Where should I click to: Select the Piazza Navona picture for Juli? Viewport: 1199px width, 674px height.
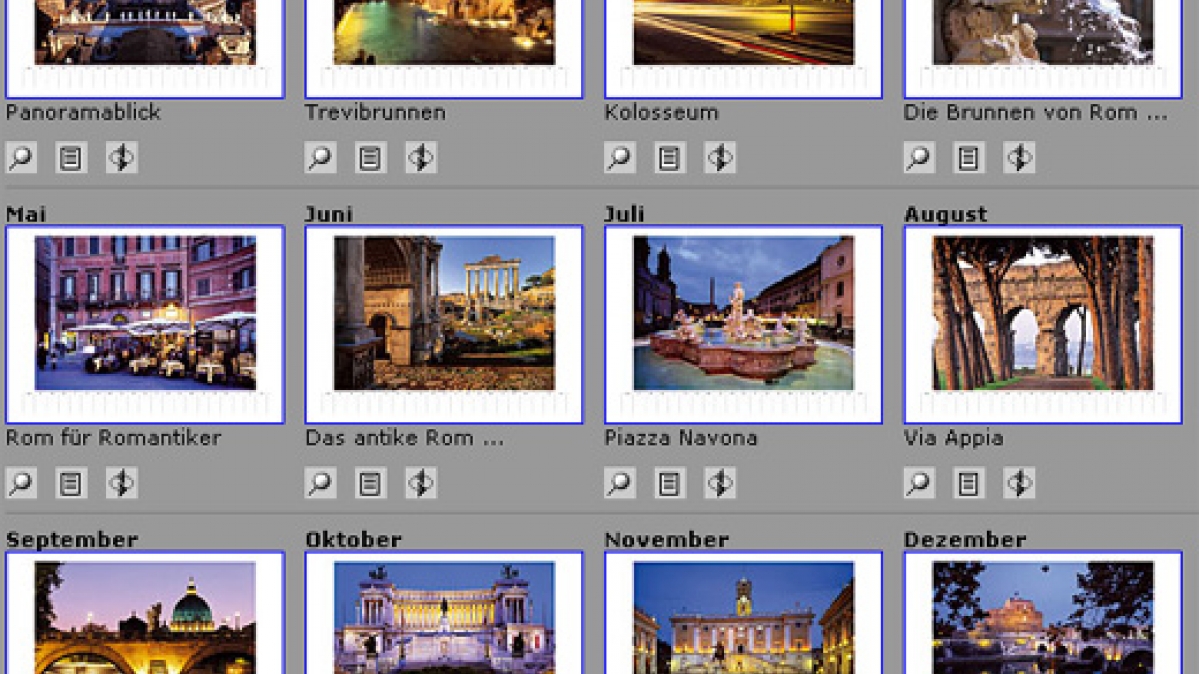(743, 313)
